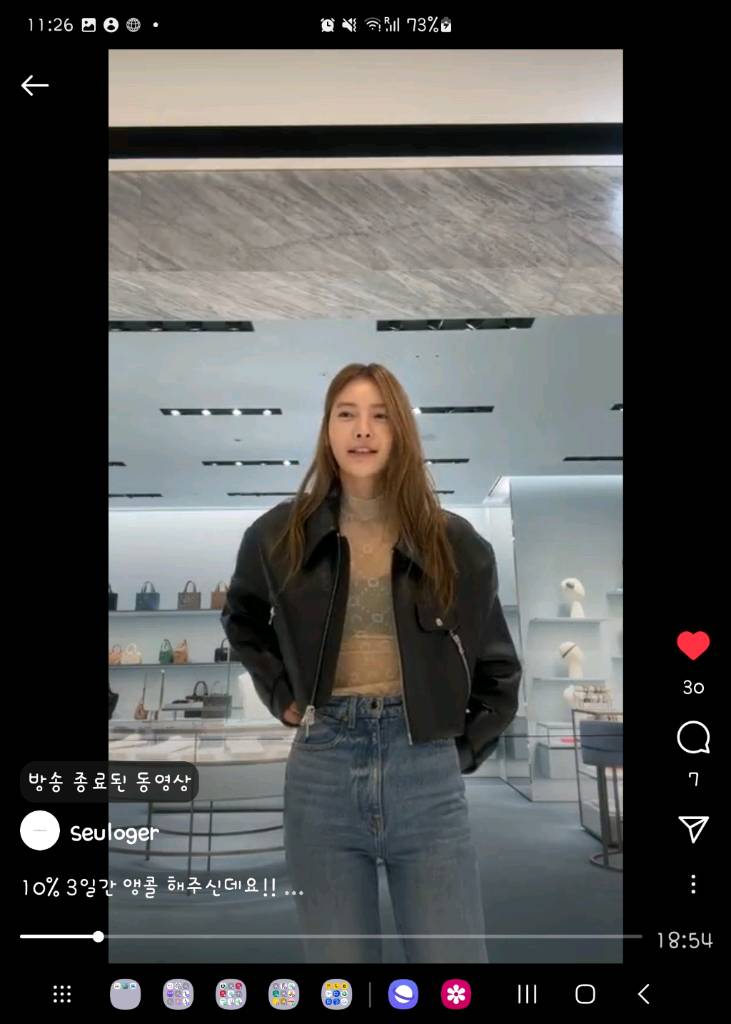Unlike the video by tapping the red heart
The width and height of the screenshot is (731, 1024).
(x=695, y=645)
